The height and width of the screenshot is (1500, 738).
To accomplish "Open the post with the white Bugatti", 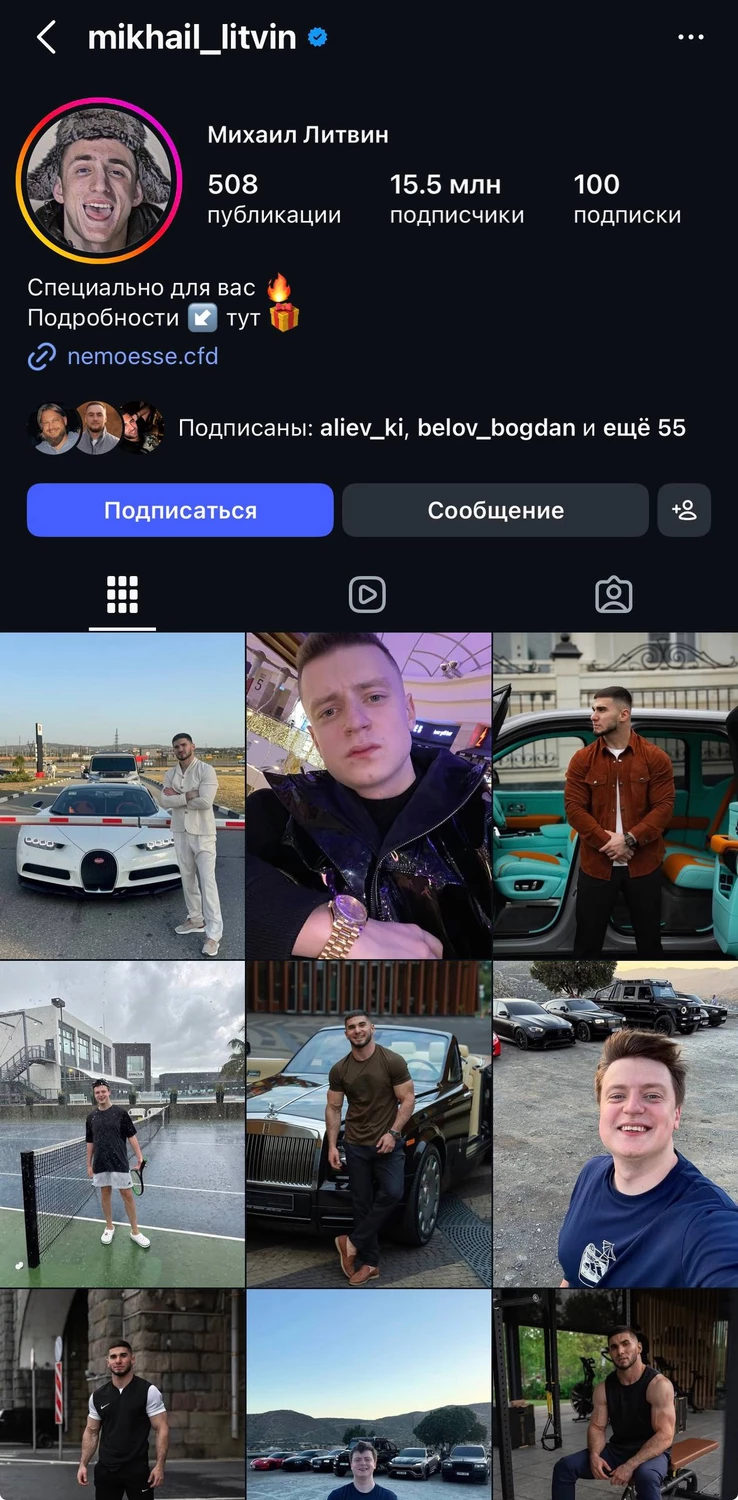I will click(122, 795).
